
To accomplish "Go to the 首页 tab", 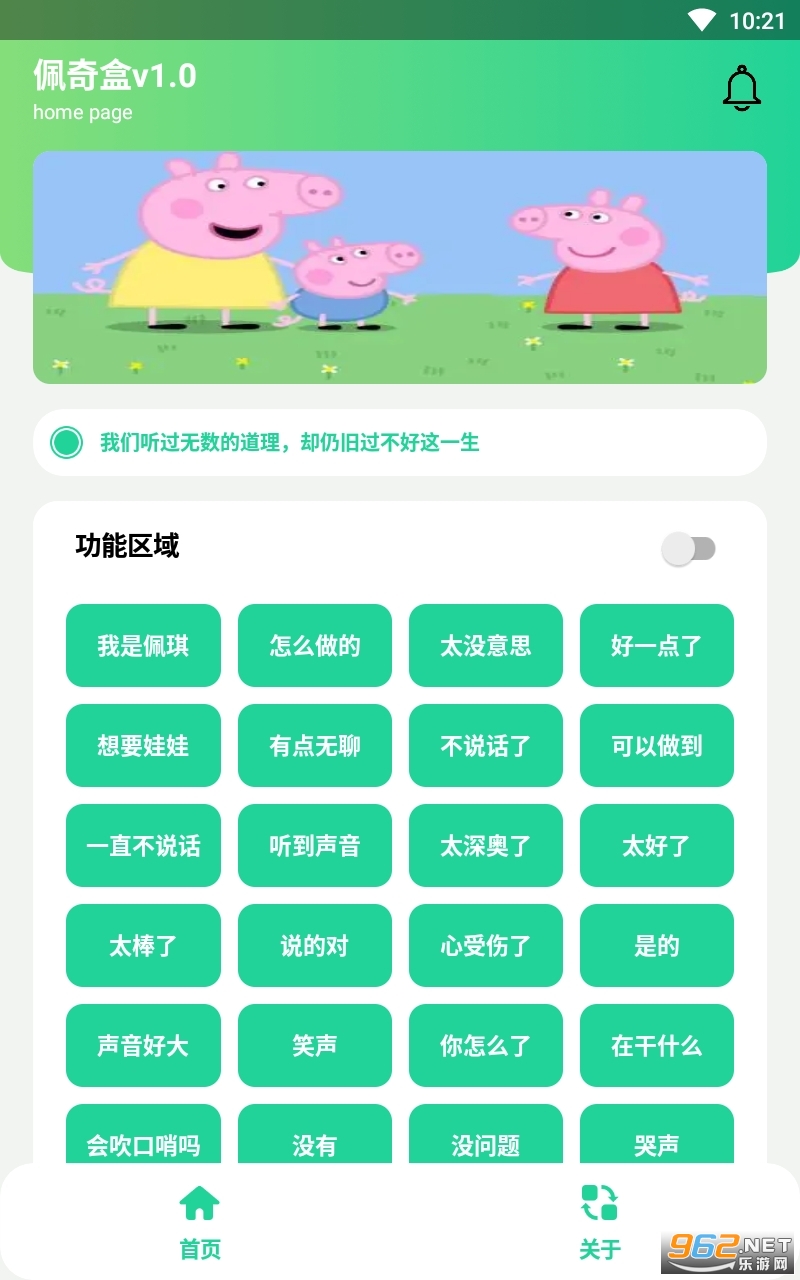I will pos(200,1221).
